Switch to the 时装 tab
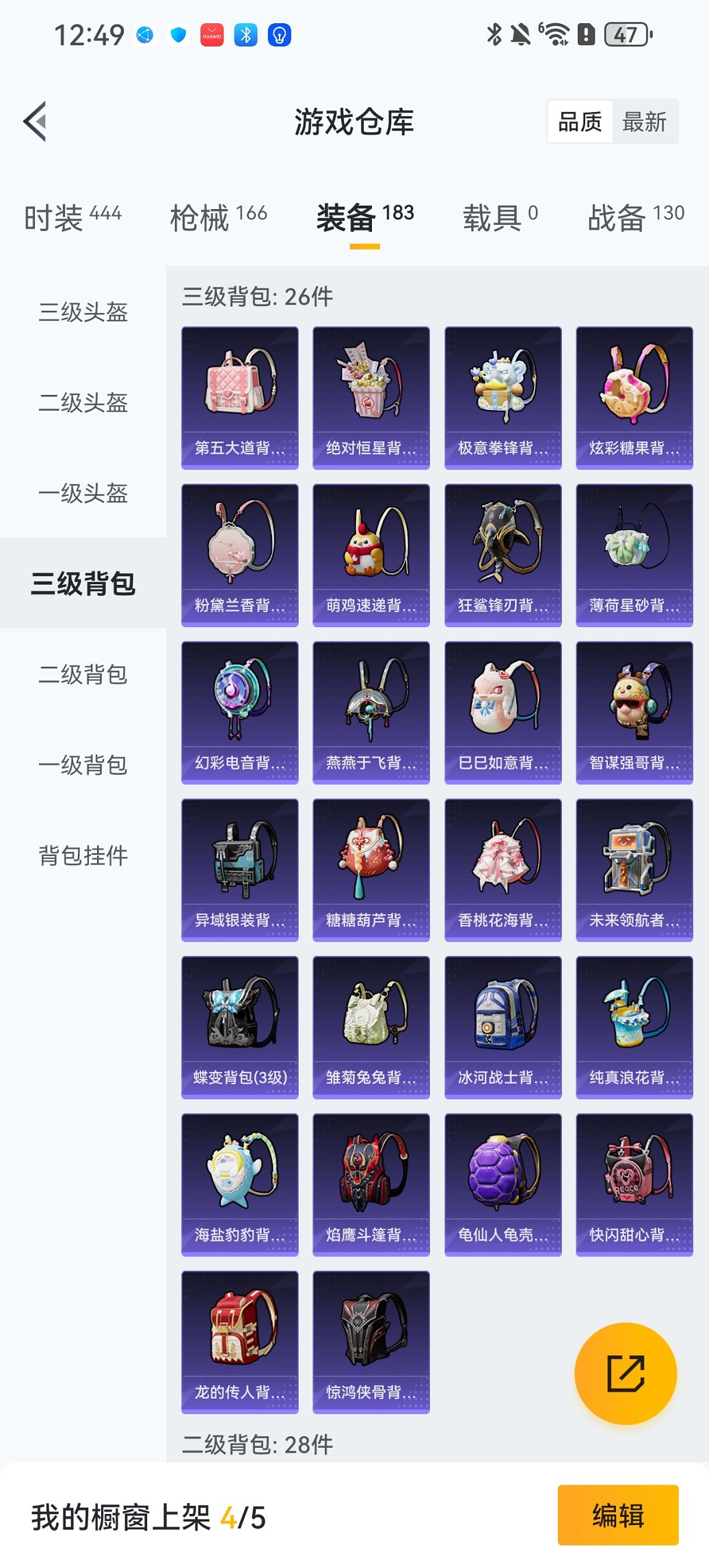The width and height of the screenshot is (709, 1568). click(71, 216)
